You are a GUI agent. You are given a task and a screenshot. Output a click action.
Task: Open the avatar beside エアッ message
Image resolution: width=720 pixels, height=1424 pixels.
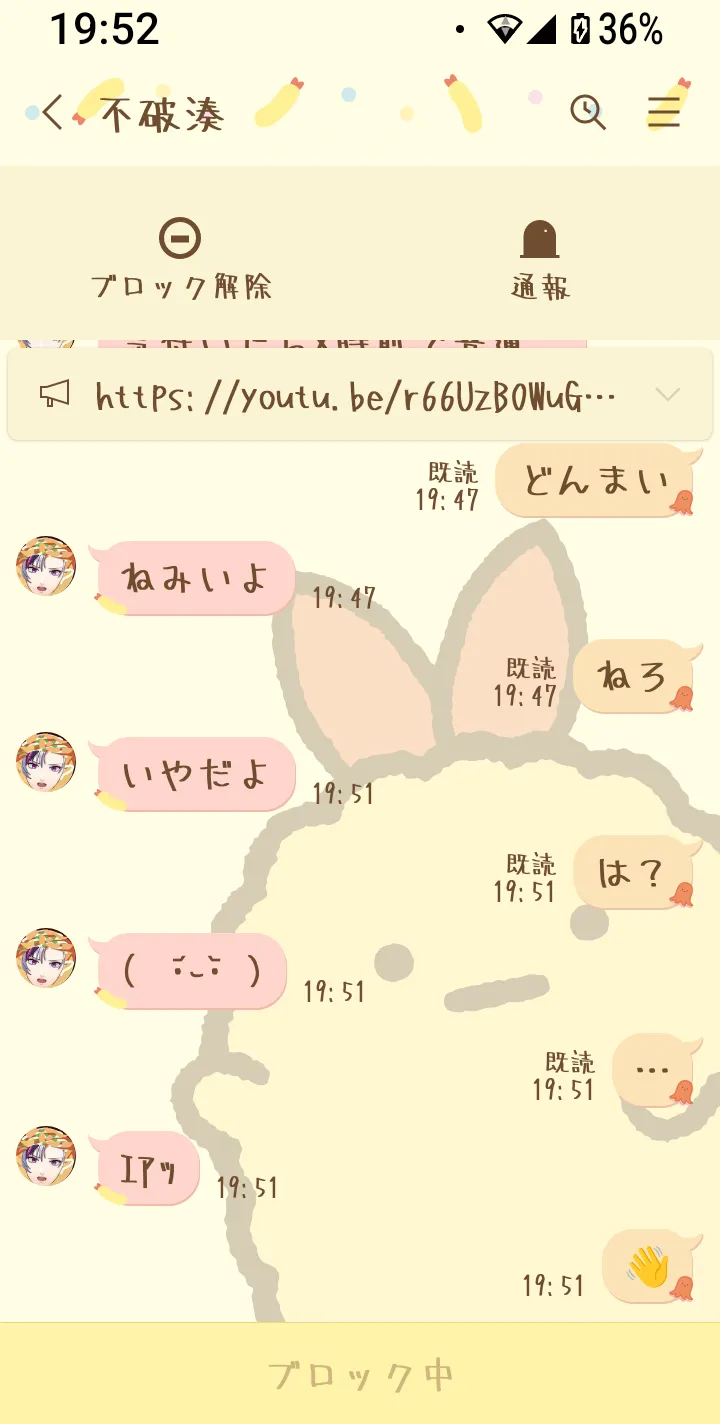click(46, 1156)
